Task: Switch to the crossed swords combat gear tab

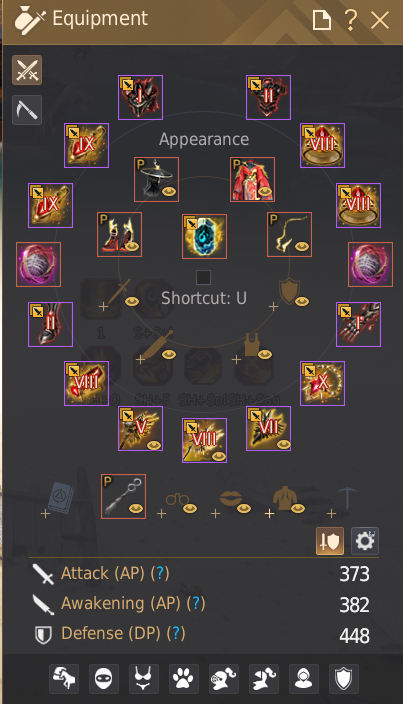Action: [27, 70]
